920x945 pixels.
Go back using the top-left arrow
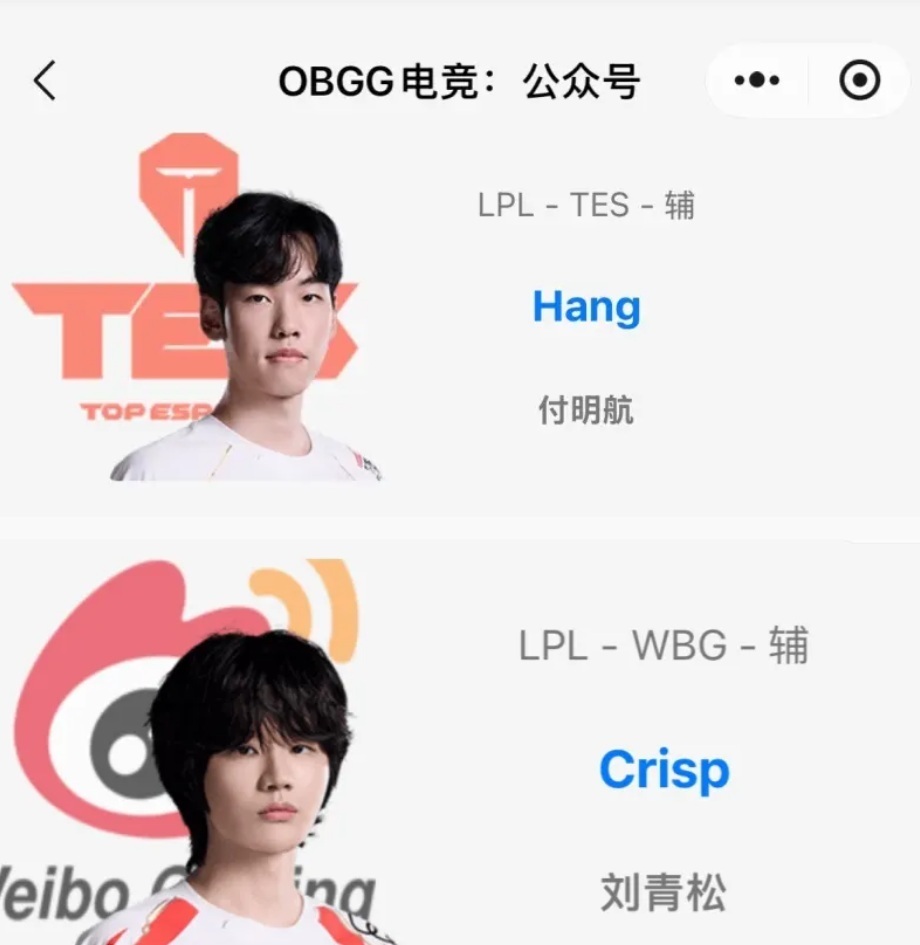coord(45,81)
